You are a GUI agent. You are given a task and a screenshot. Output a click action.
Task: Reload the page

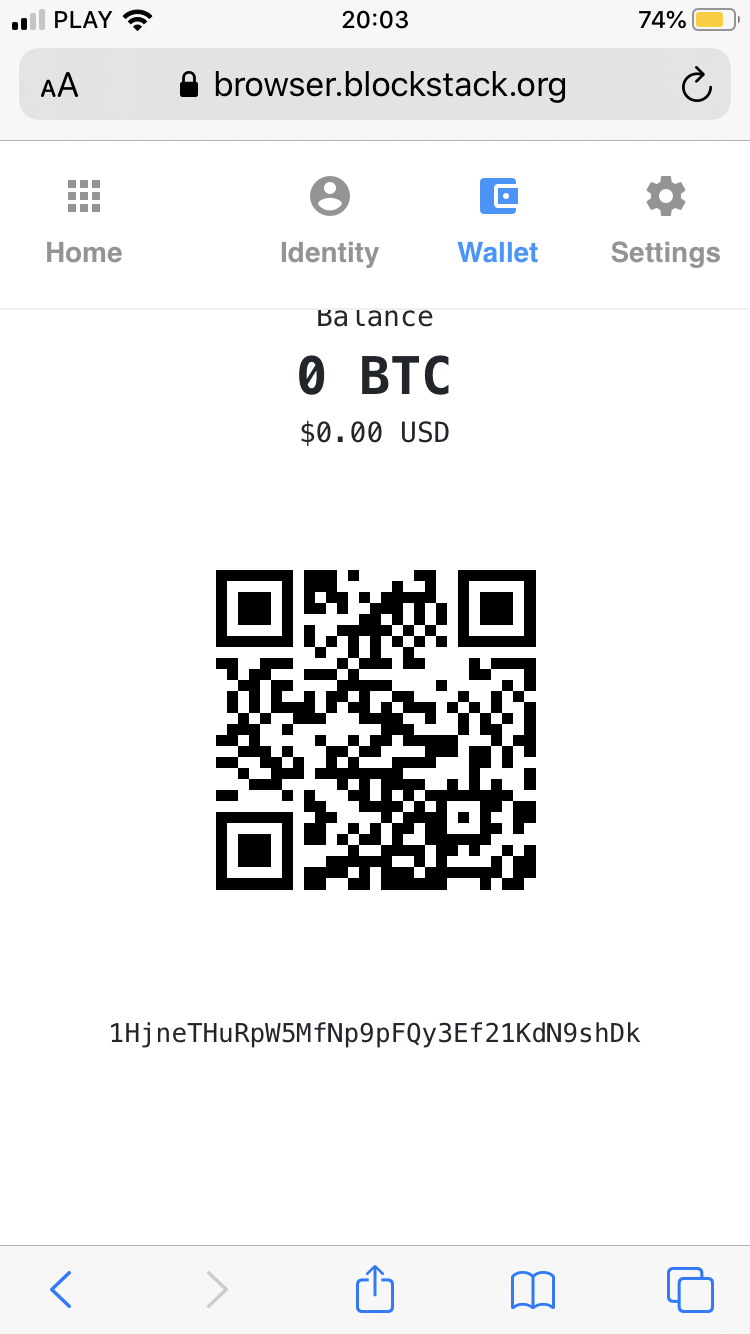[696, 86]
